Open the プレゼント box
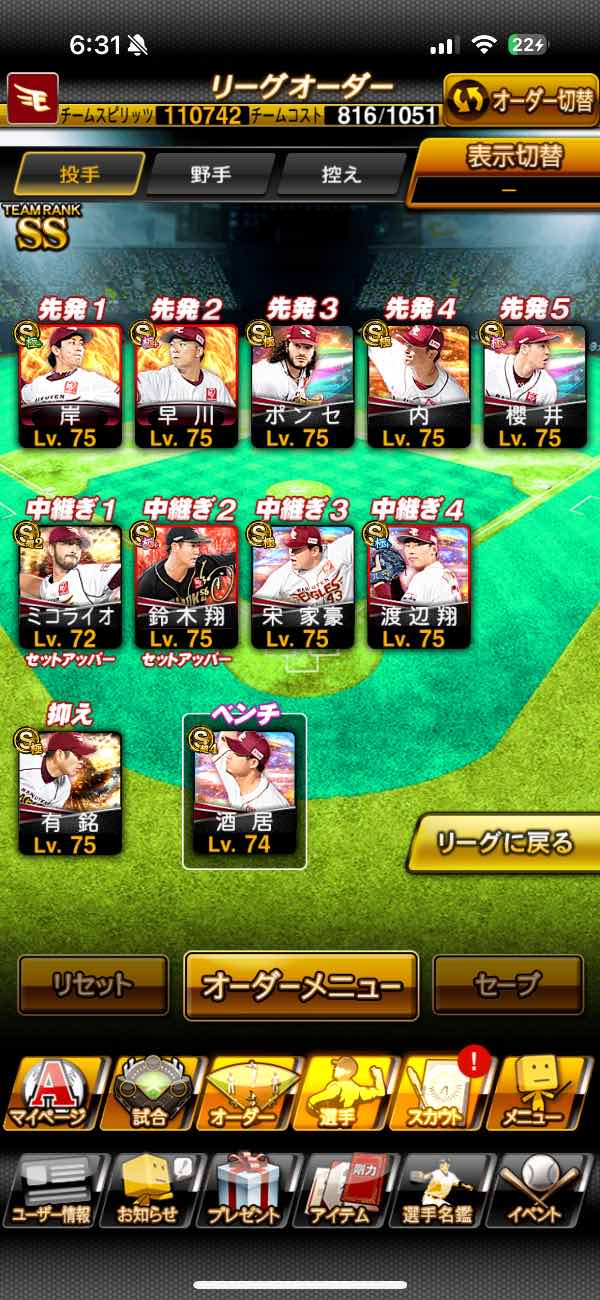This screenshot has width=600, height=1300. [x=245, y=1190]
